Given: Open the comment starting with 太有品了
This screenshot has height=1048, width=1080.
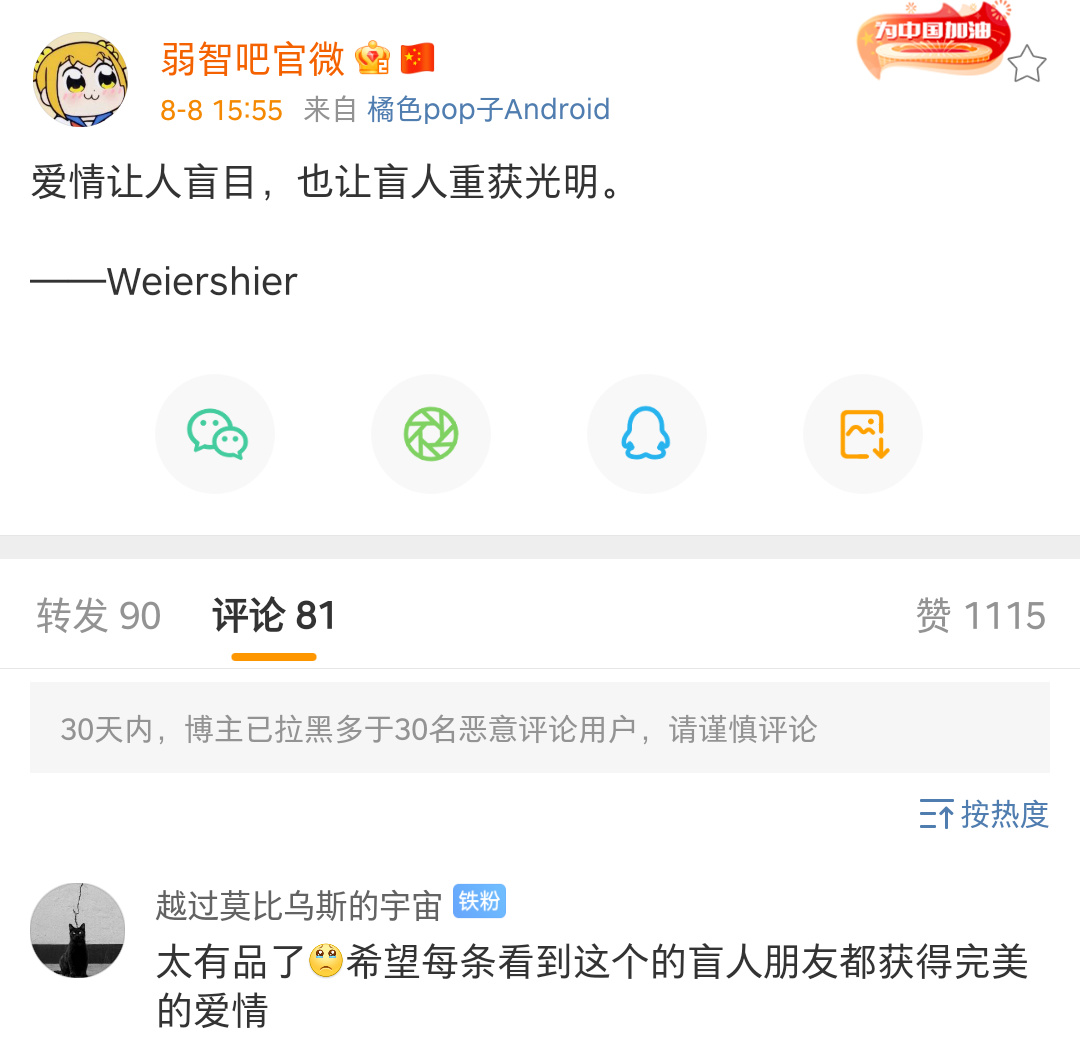Looking at the screenshot, I should pos(590,986).
